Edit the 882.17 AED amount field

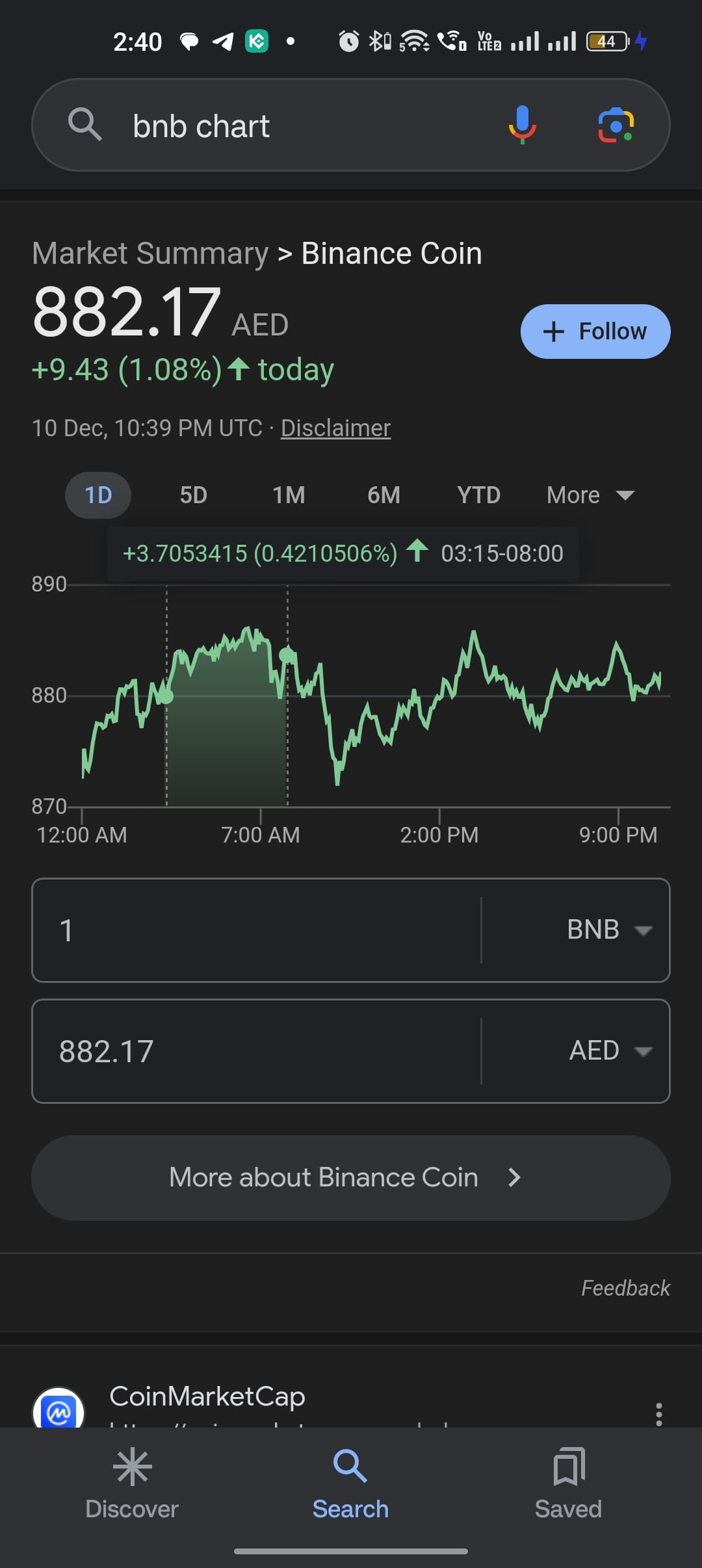[x=257, y=1051]
